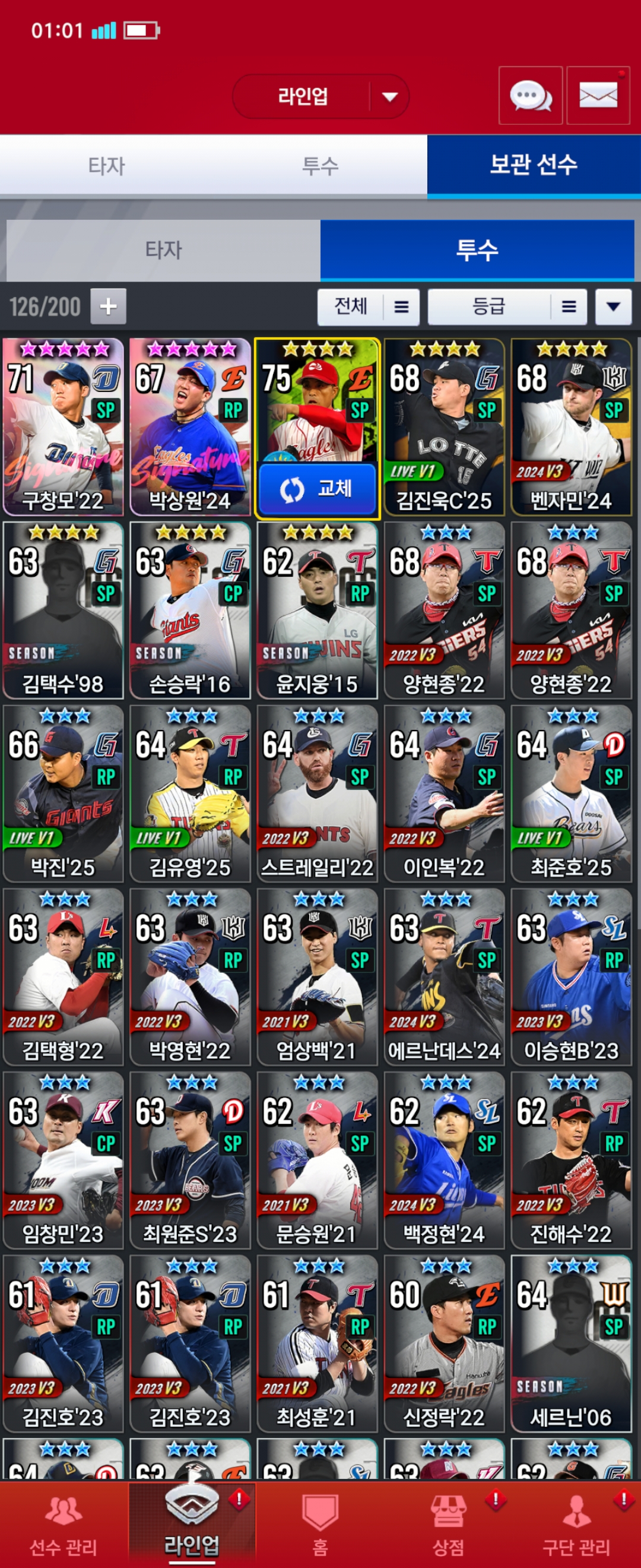
Task: Open the 전체 filter dropdown
Action: coord(368,307)
